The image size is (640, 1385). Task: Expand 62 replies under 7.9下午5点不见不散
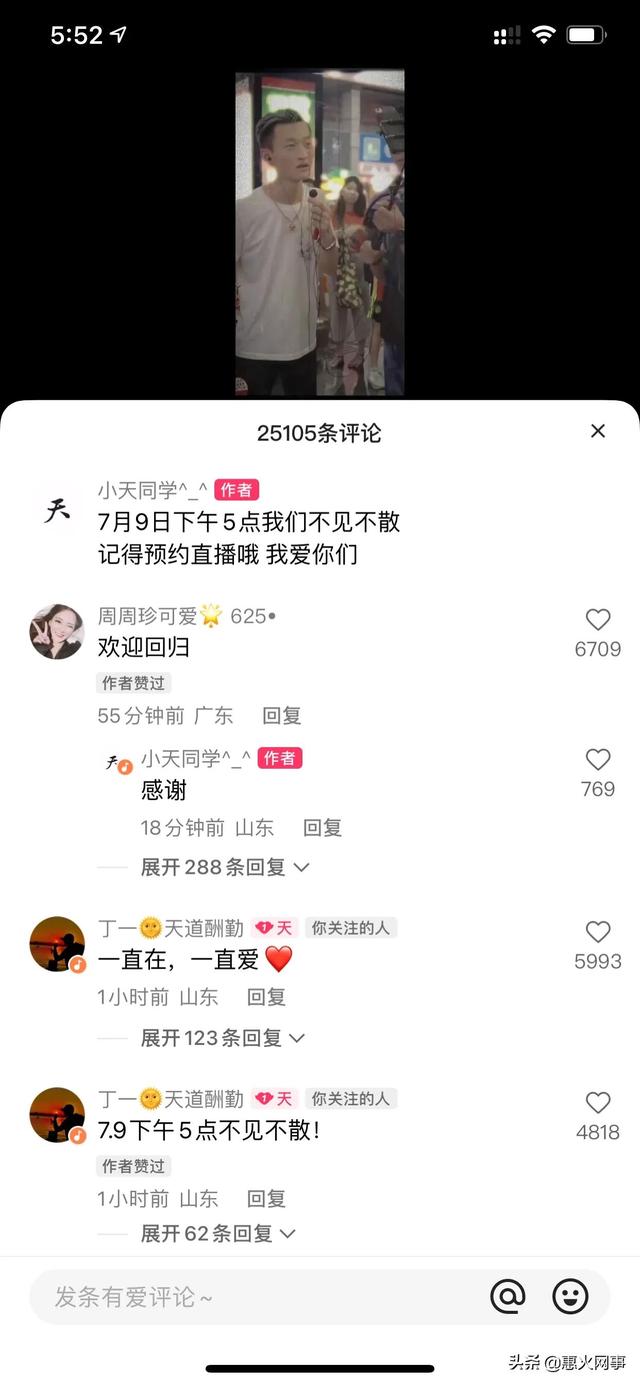click(x=218, y=1234)
